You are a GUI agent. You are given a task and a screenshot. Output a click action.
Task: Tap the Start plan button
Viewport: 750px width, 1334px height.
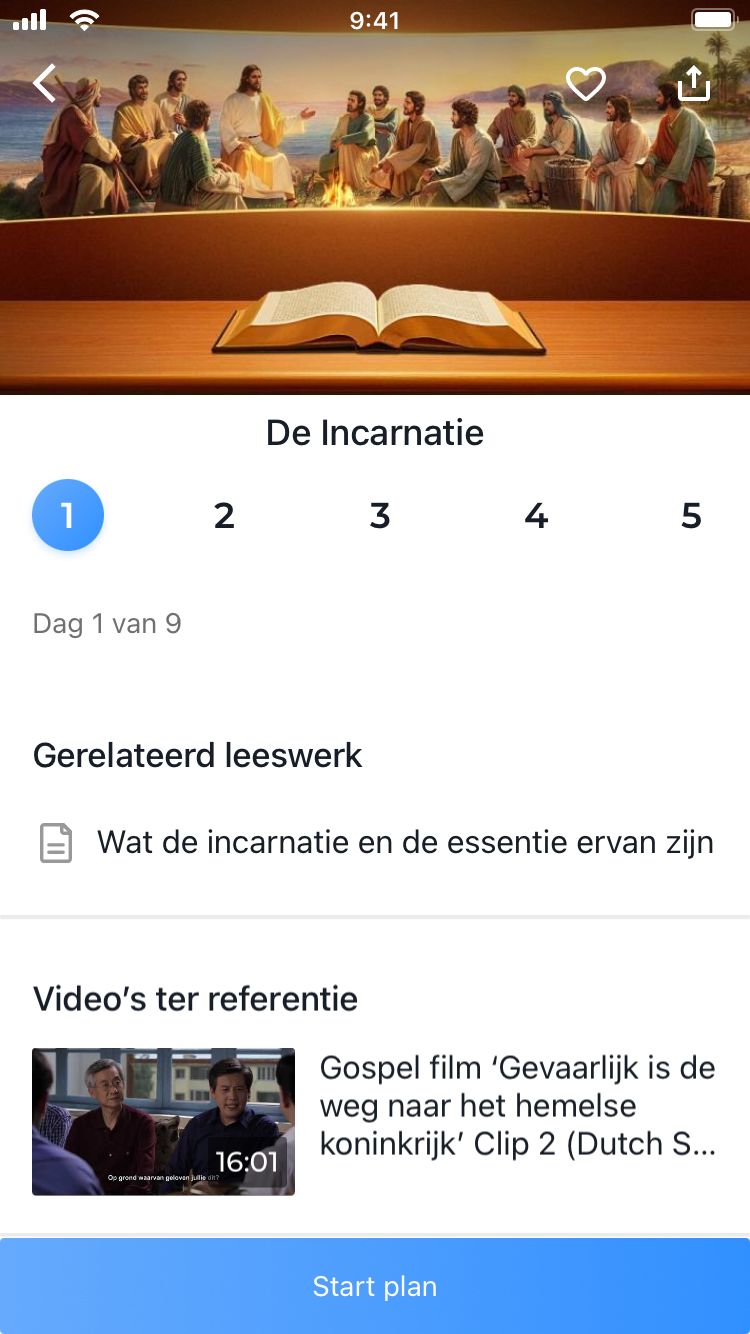tap(375, 1286)
